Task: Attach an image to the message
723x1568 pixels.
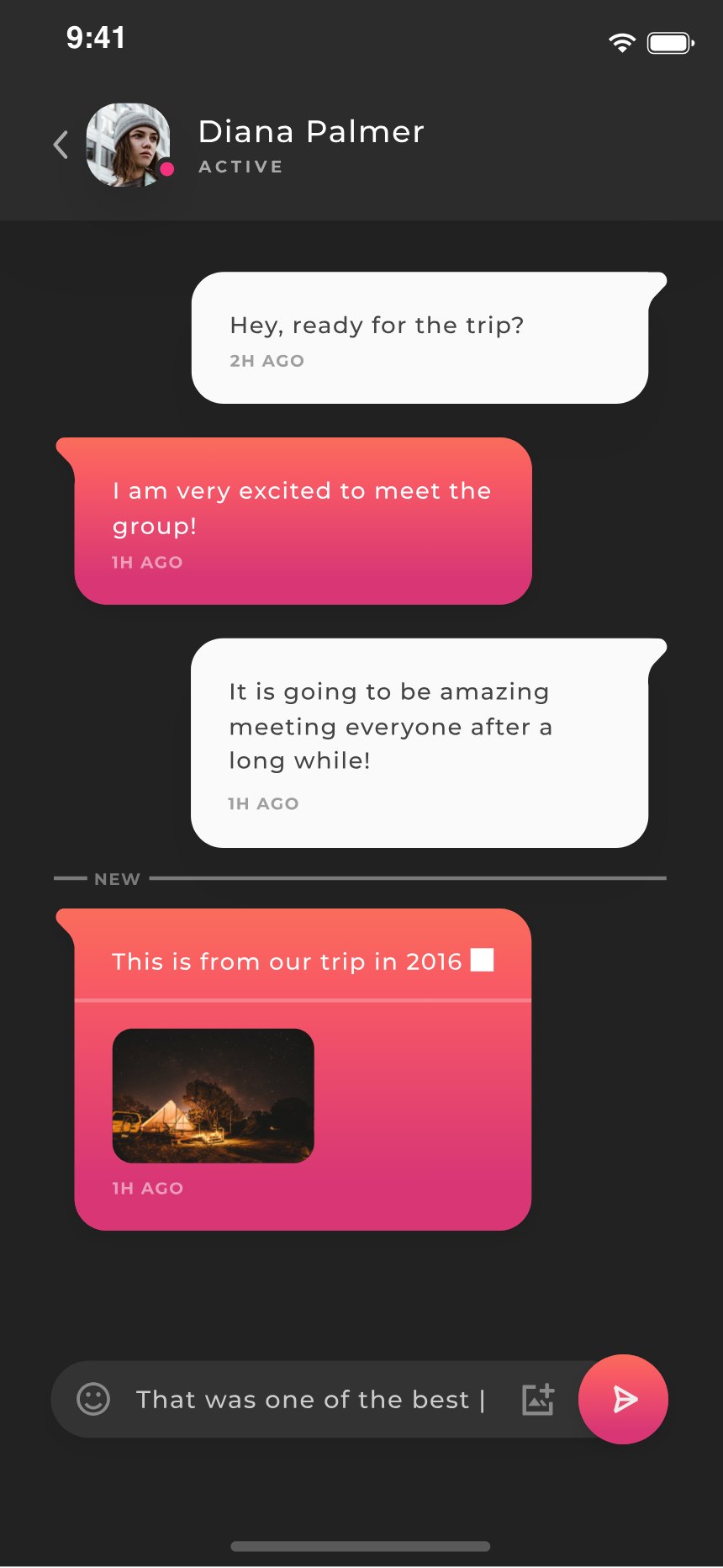Action: (x=538, y=1399)
